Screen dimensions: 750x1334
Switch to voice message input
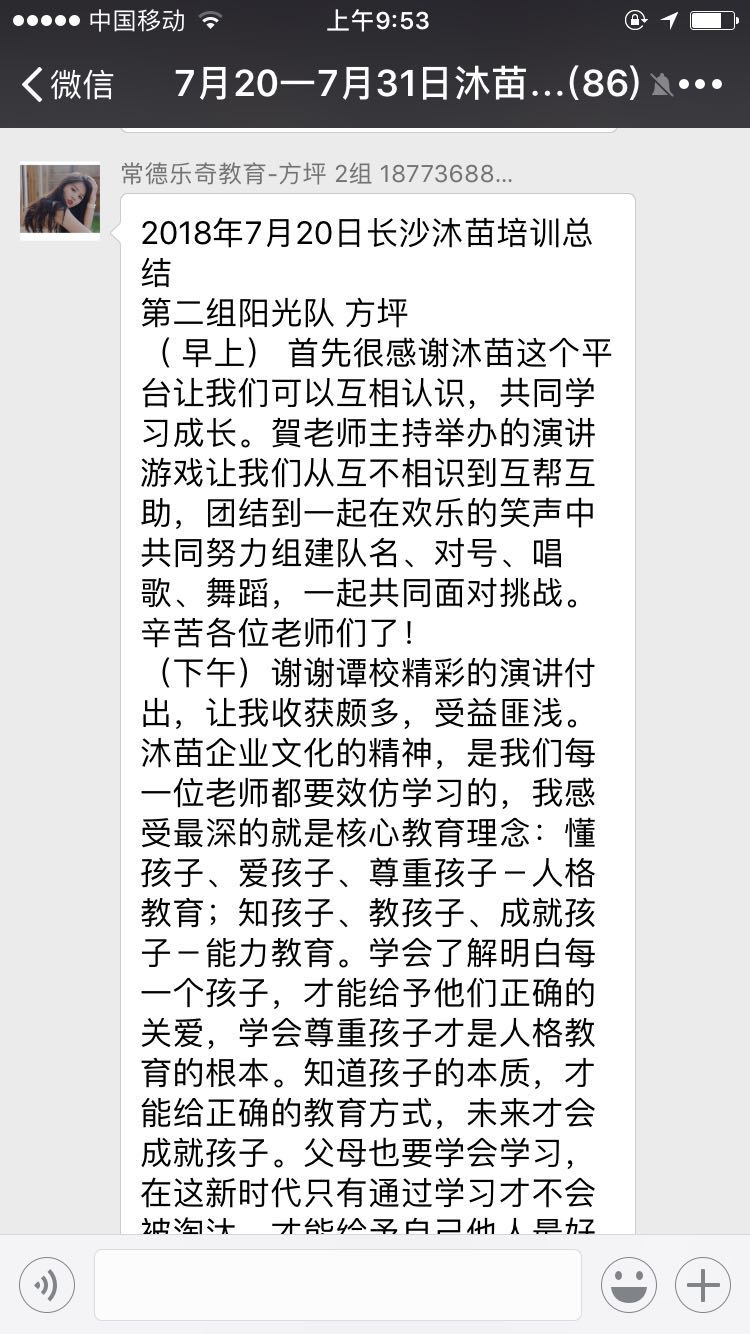coord(46,1285)
